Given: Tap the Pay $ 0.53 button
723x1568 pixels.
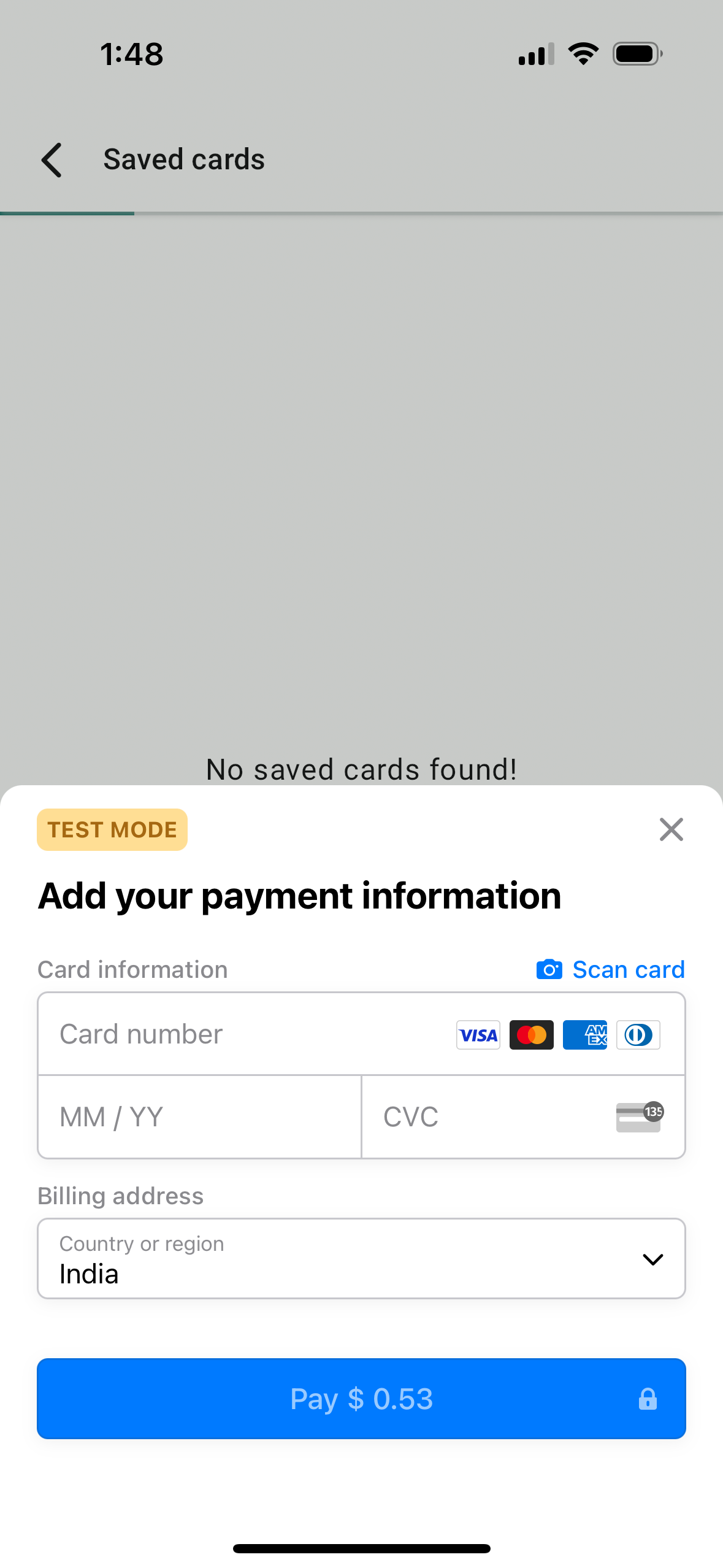Looking at the screenshot, I should (361, 1399).
